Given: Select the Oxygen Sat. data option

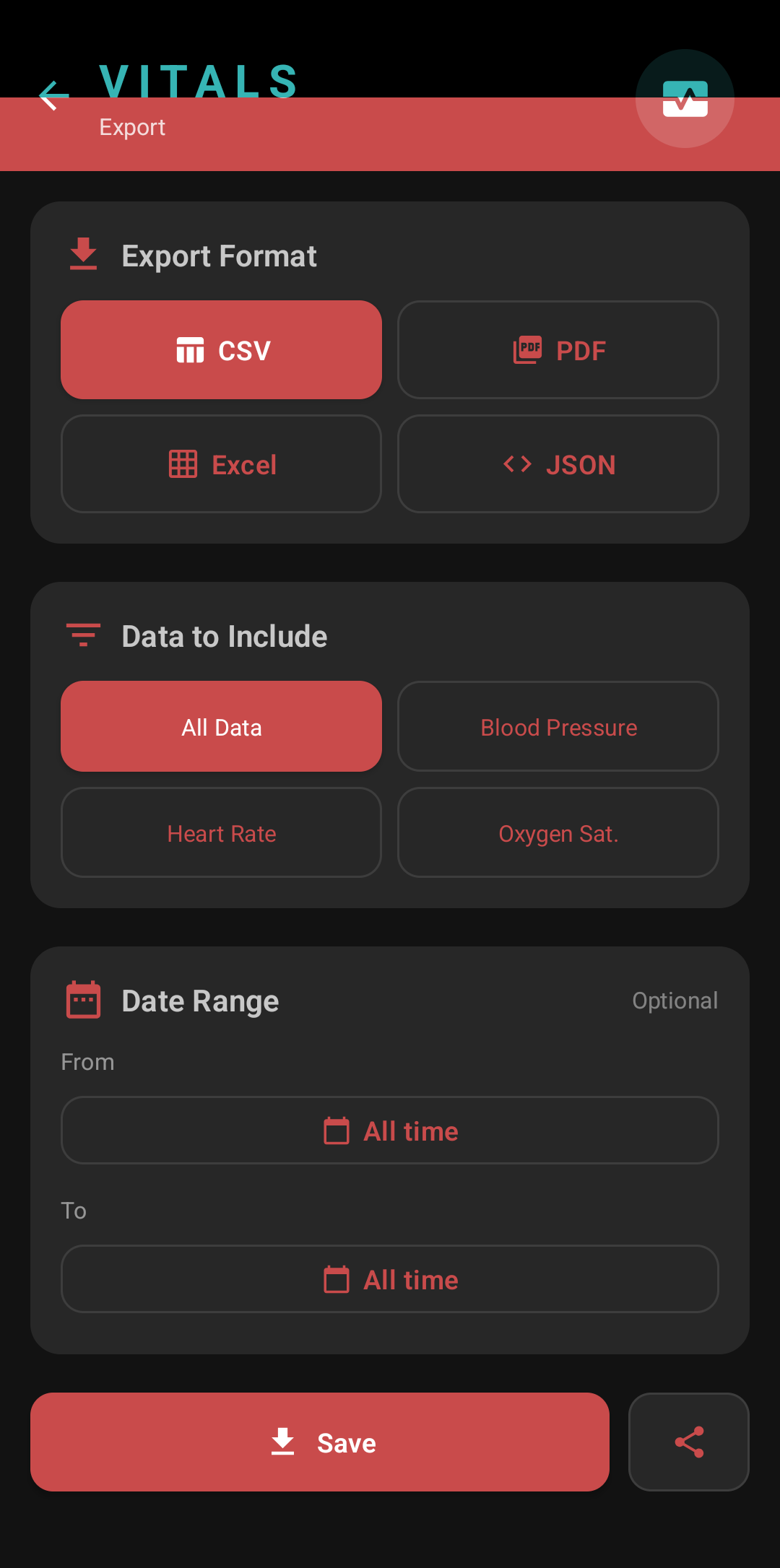Looking at the screenshot, I should (x=558, y=833).
